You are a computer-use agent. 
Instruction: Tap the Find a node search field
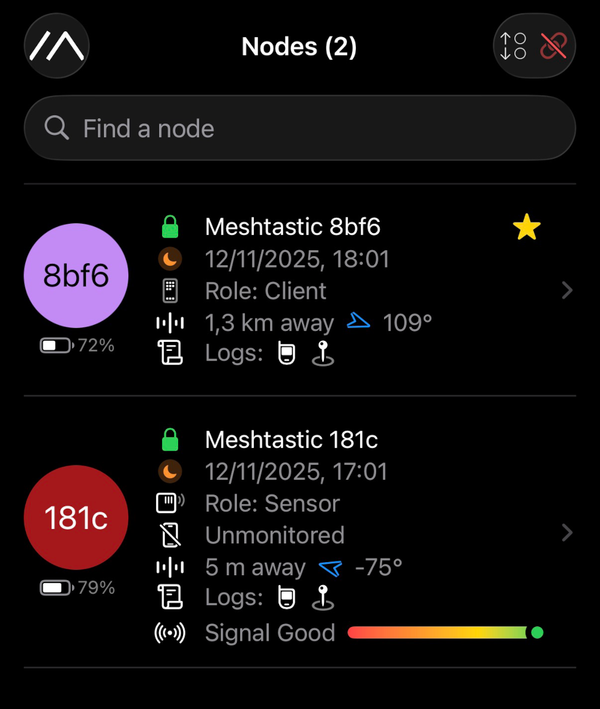(300, 128)
